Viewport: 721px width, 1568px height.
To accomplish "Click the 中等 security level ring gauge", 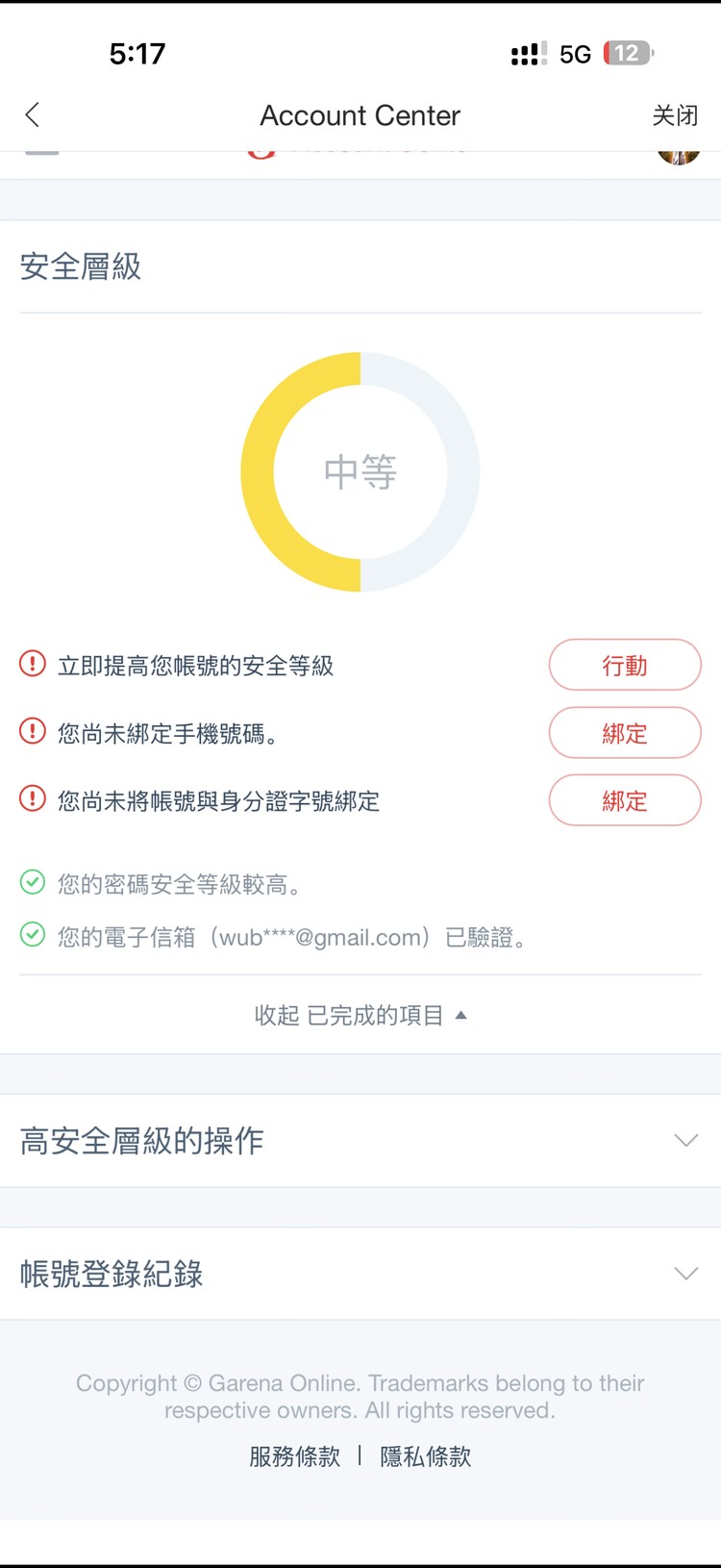I will (x=360, y=471).
